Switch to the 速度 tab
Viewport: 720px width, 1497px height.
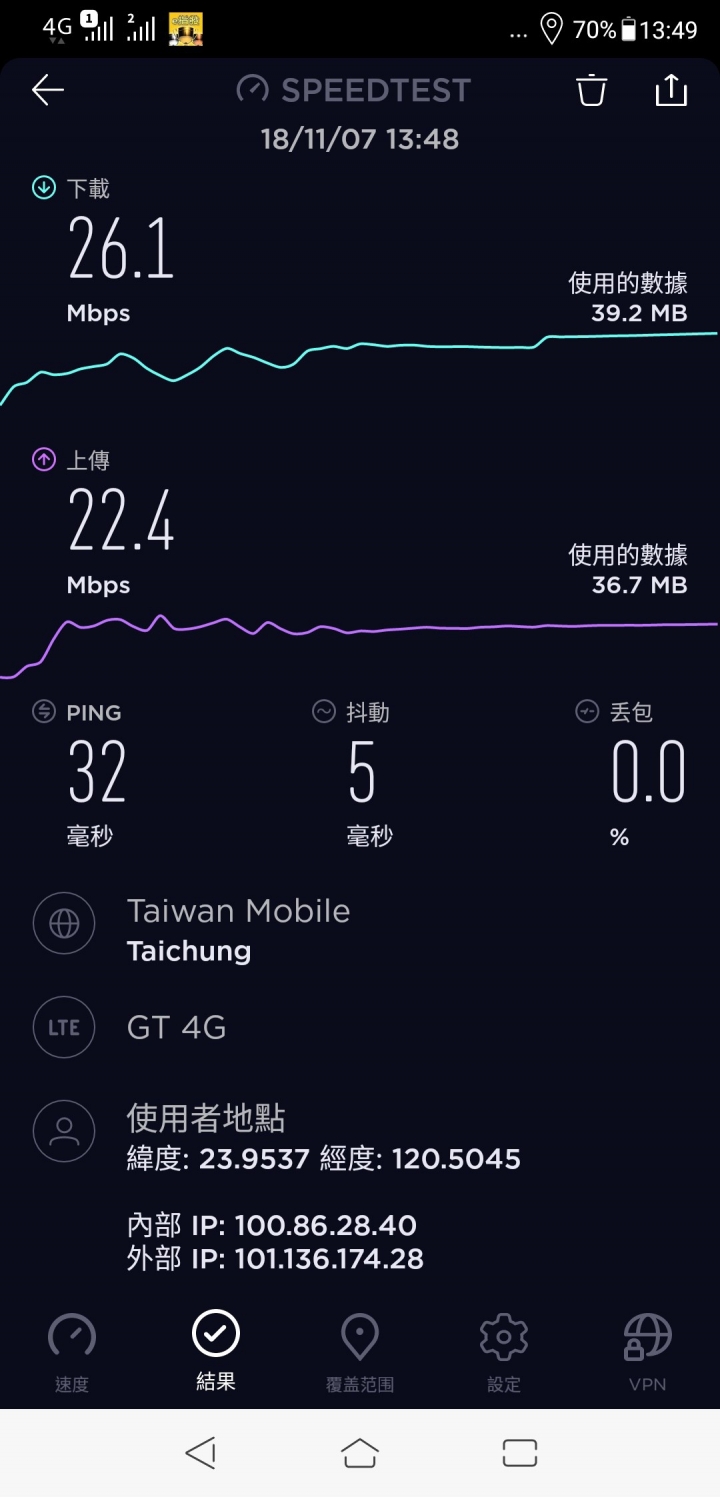pyautogui.click(x=72, y=1353)
